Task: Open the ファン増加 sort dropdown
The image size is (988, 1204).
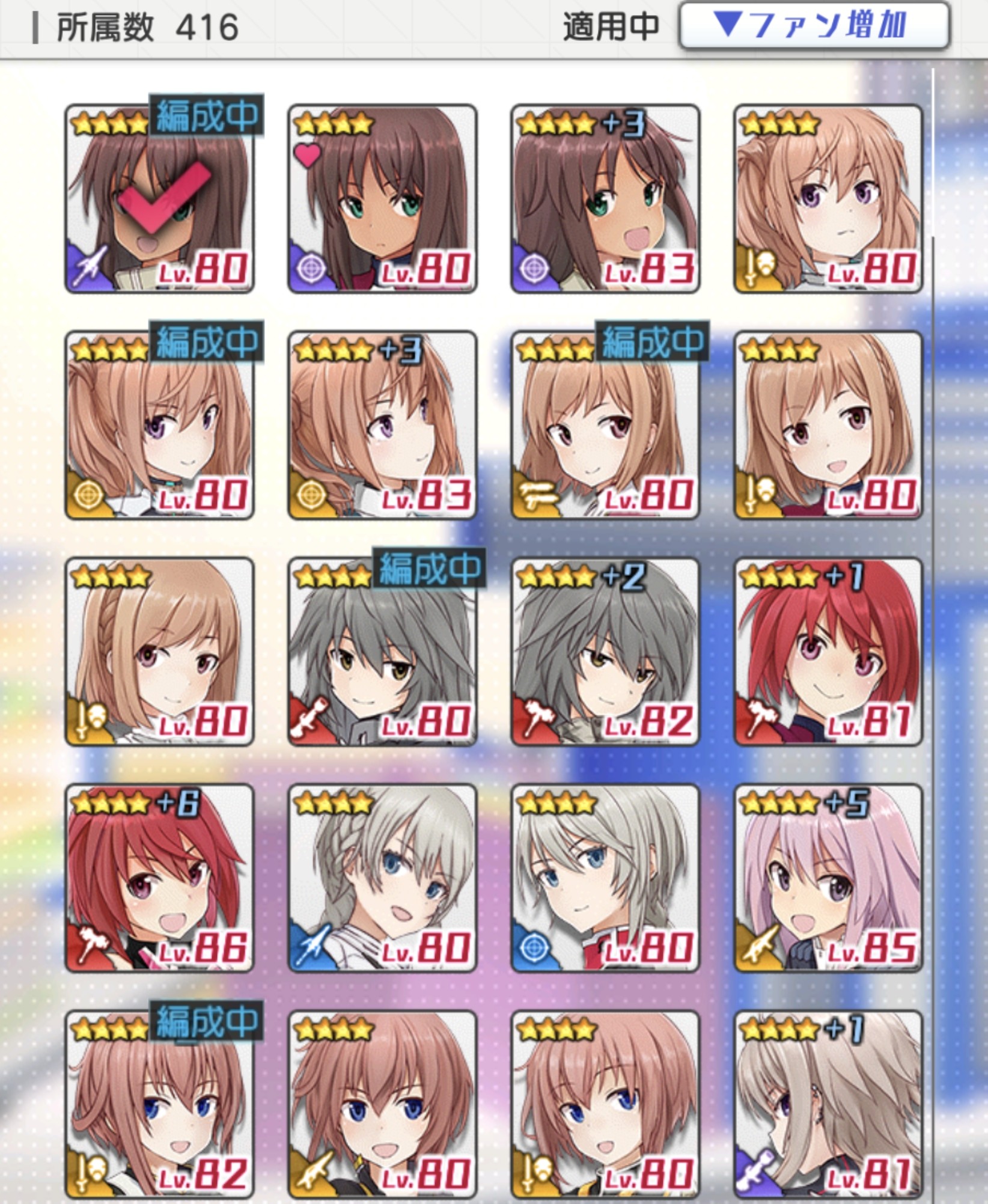Action: tap(814, 26)
